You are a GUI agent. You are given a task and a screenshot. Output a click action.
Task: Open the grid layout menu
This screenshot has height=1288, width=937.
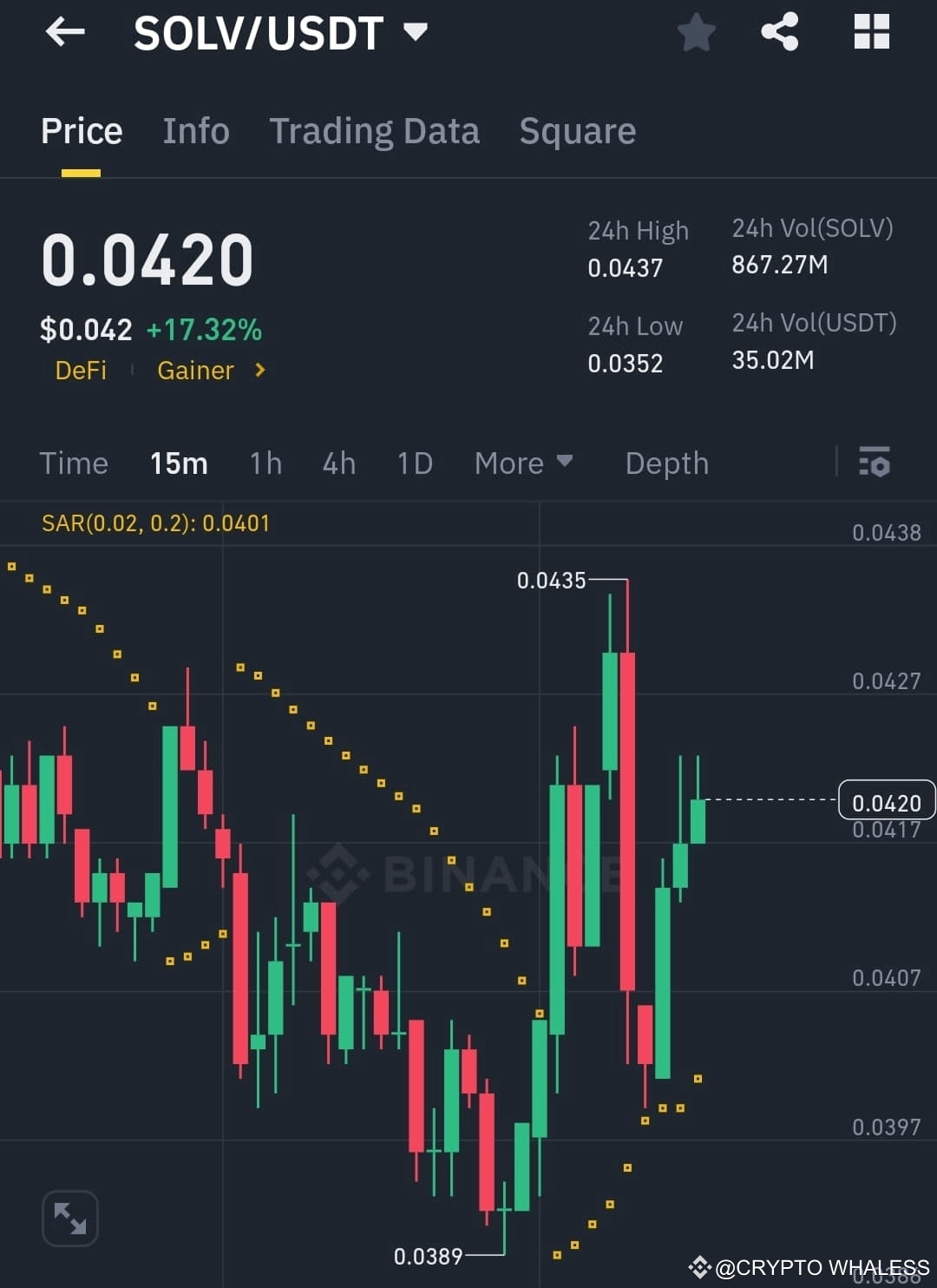pyautogui.click(x=871, y=32)
